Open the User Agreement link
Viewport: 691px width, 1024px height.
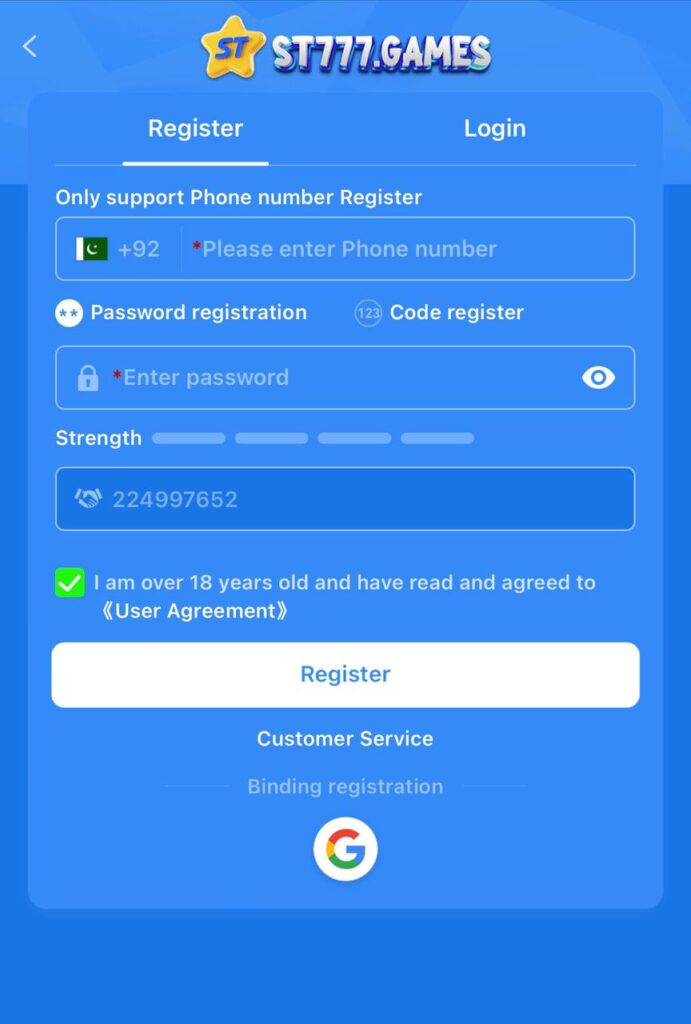coord(194,611)
